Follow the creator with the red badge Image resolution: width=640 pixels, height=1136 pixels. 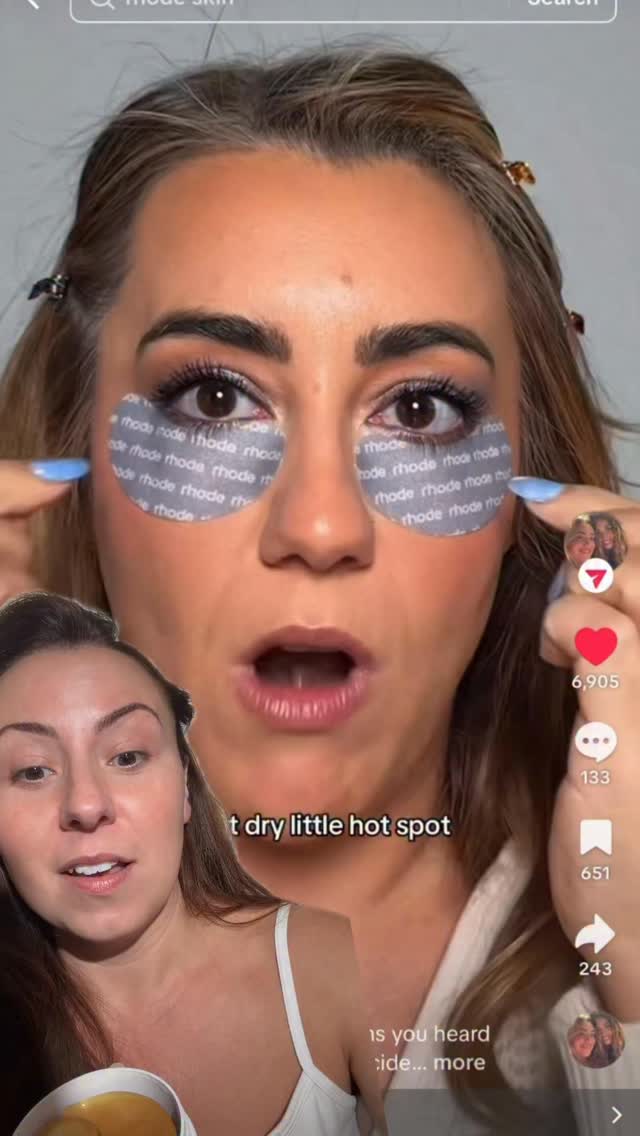(596, 575)
